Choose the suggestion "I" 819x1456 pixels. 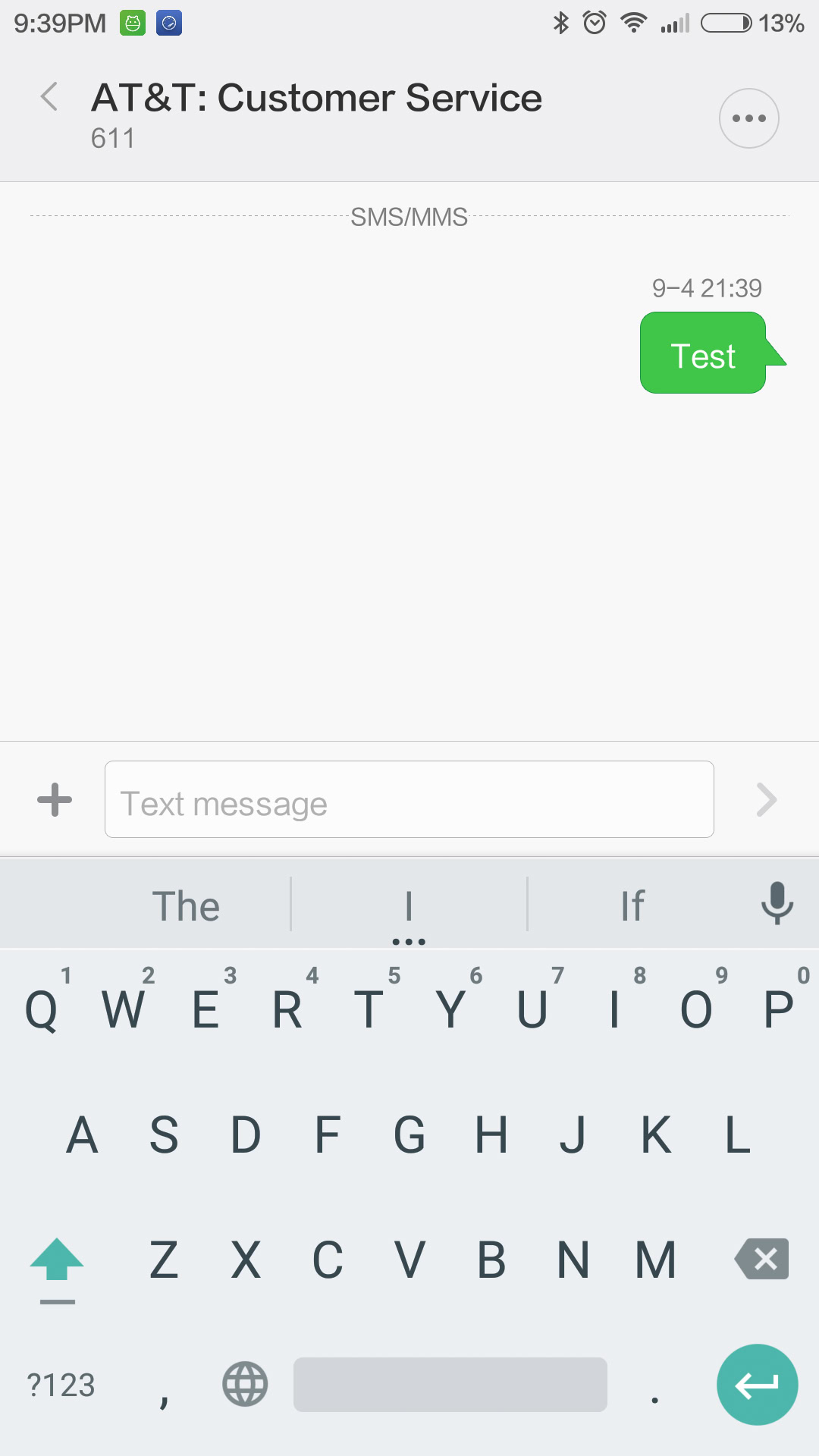click(409, 905)
